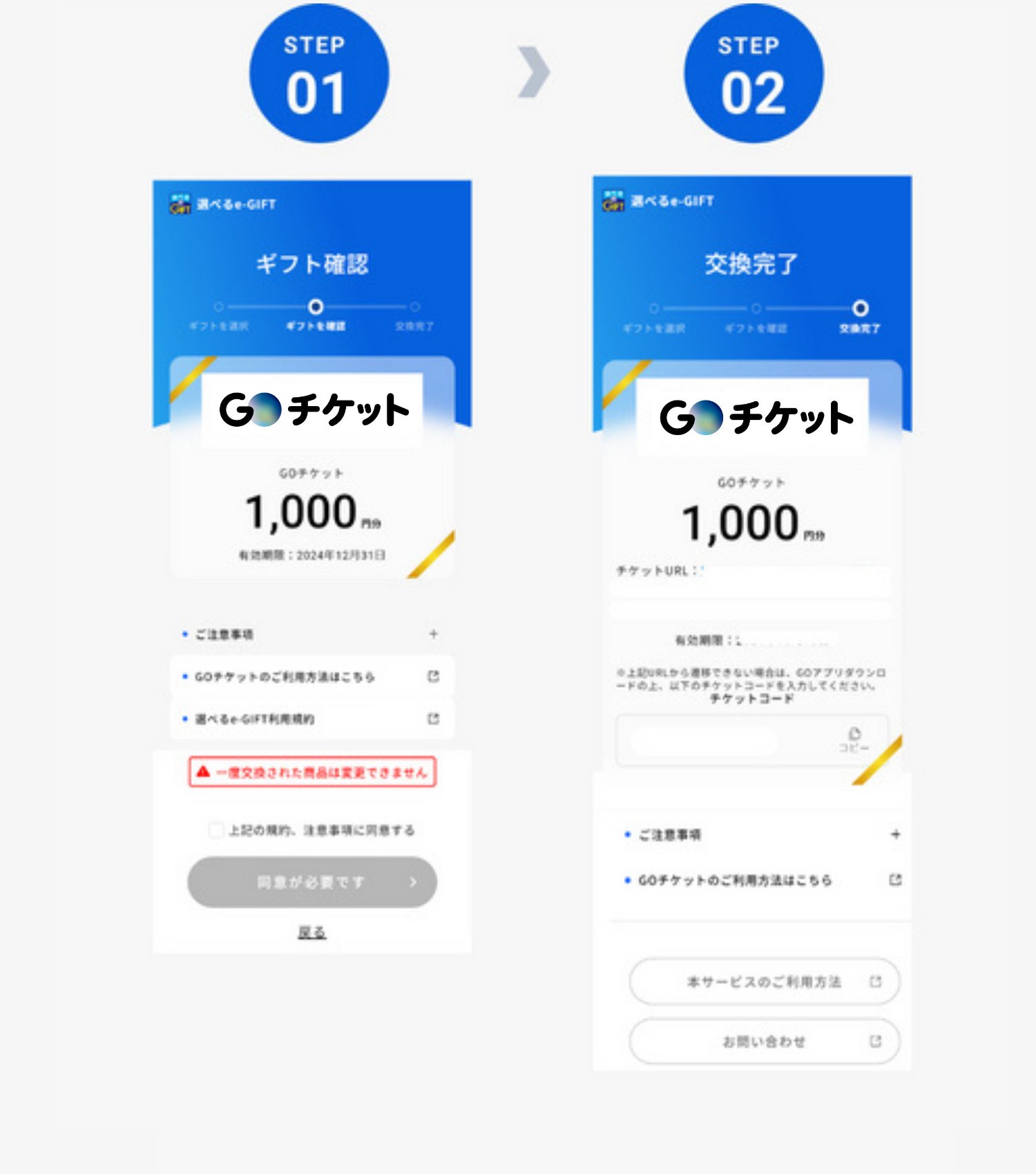This screenshot has height=1174, width=1036.
Task: Click the GOチケット logo on the gift confirmation card
Action: pos(310,409)
